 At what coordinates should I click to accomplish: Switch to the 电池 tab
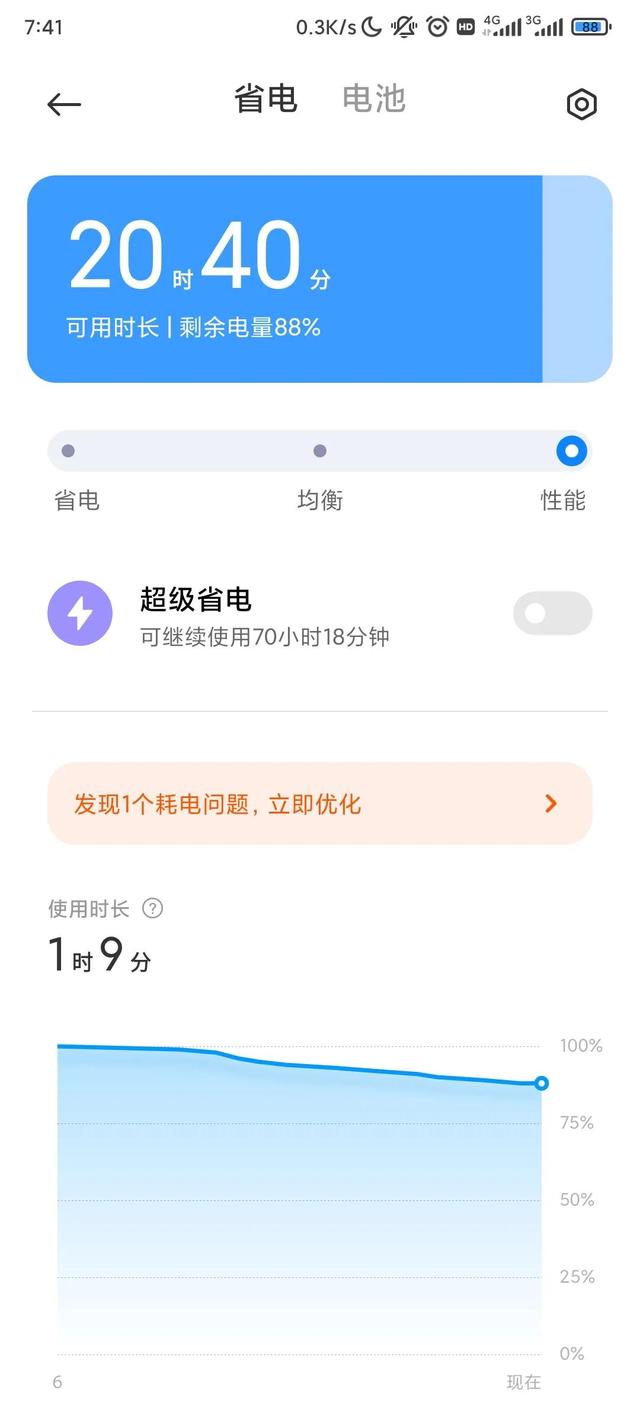point(374,99)
